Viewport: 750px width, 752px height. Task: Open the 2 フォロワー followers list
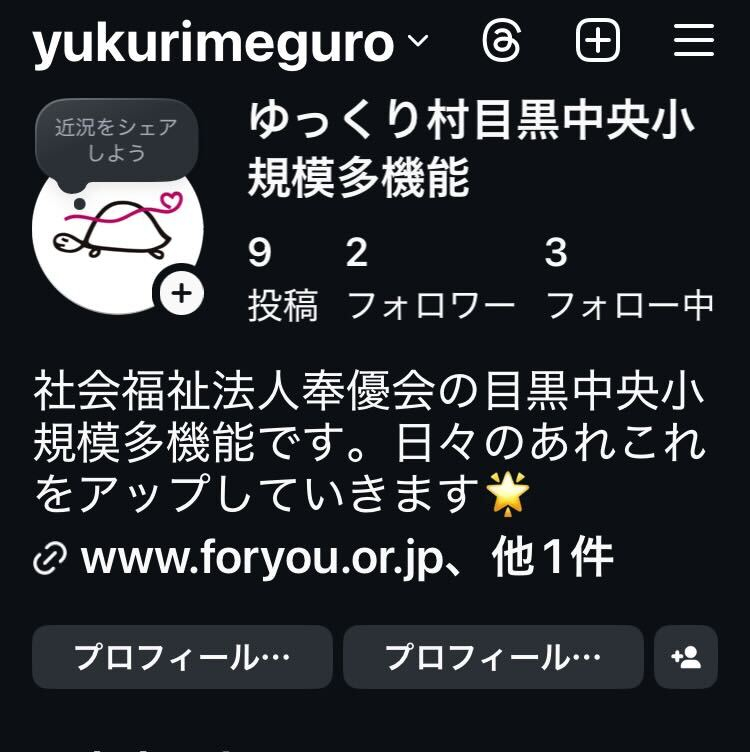click(430, 280)
